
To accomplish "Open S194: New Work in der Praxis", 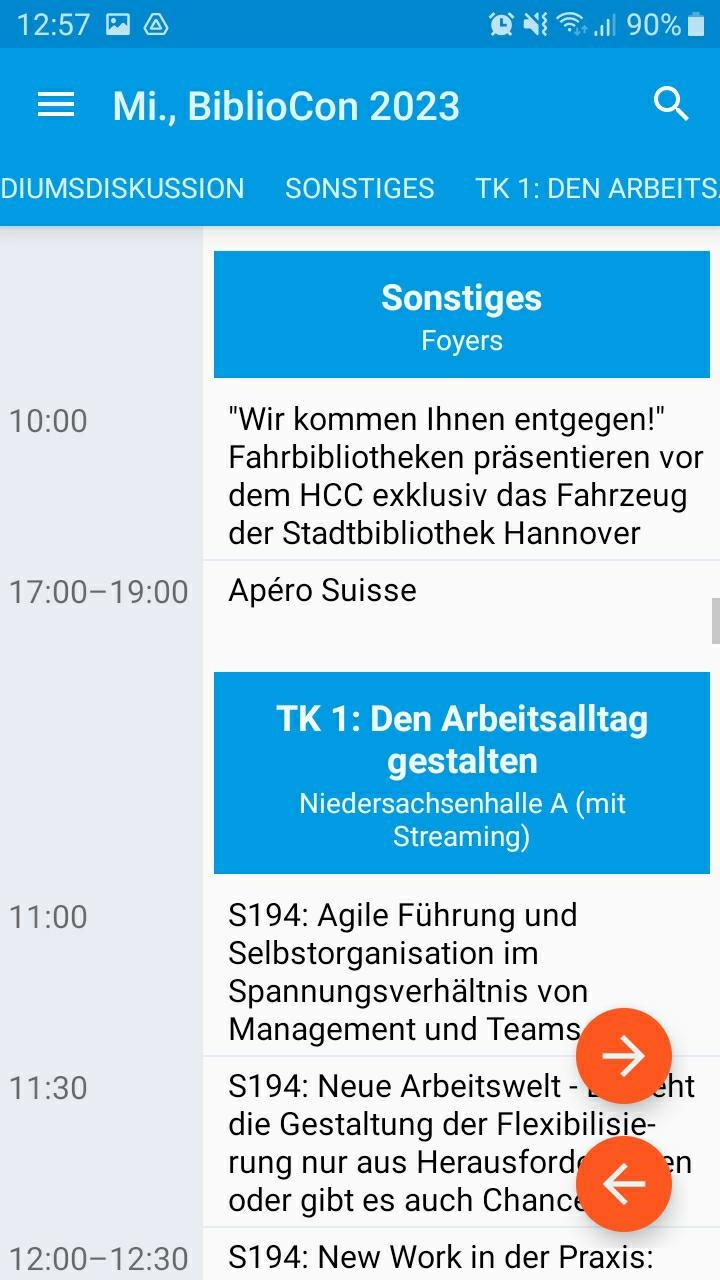I will coord(440,1257).
